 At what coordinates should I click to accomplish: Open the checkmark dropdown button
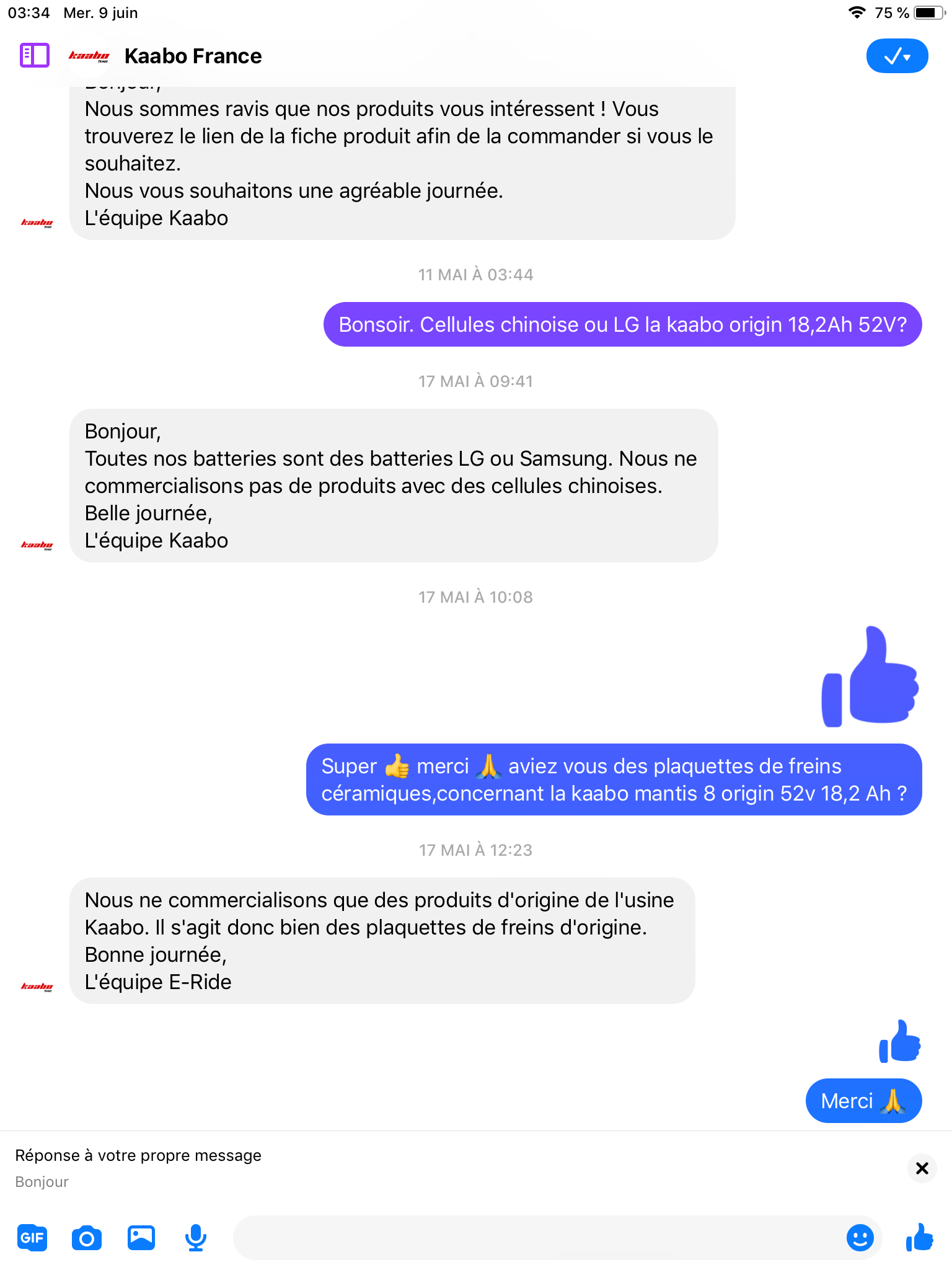click(896, 56)
